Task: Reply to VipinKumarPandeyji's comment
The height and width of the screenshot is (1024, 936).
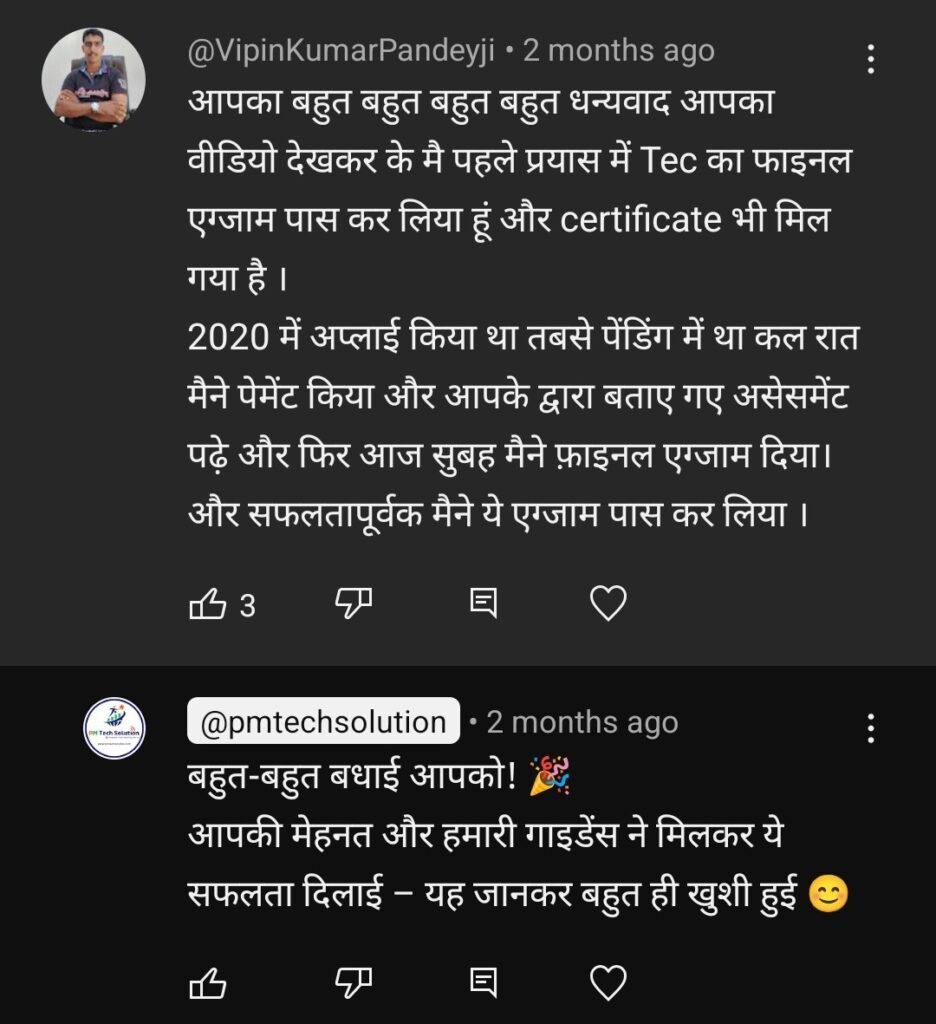Action: 484,603
